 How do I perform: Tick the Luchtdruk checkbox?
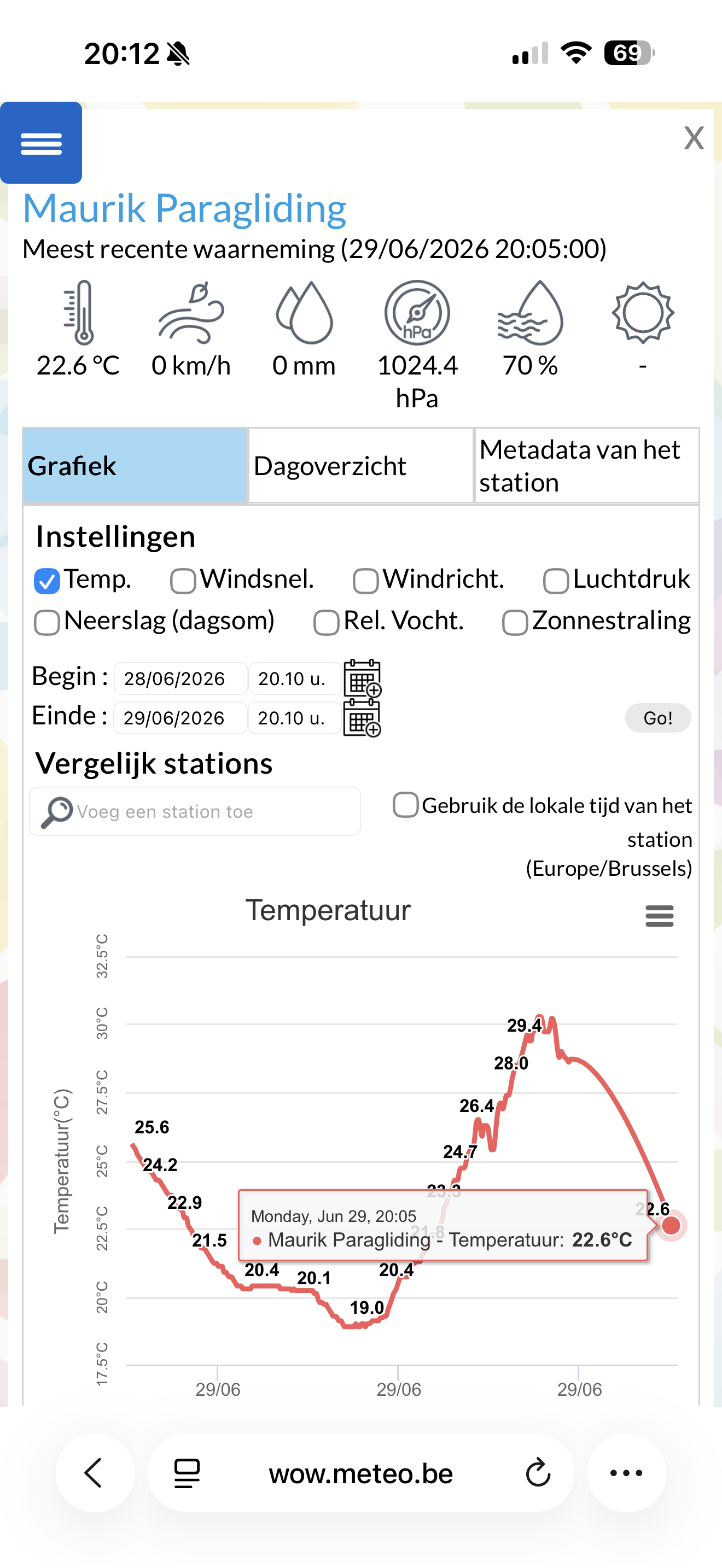[x=556, y=581]
